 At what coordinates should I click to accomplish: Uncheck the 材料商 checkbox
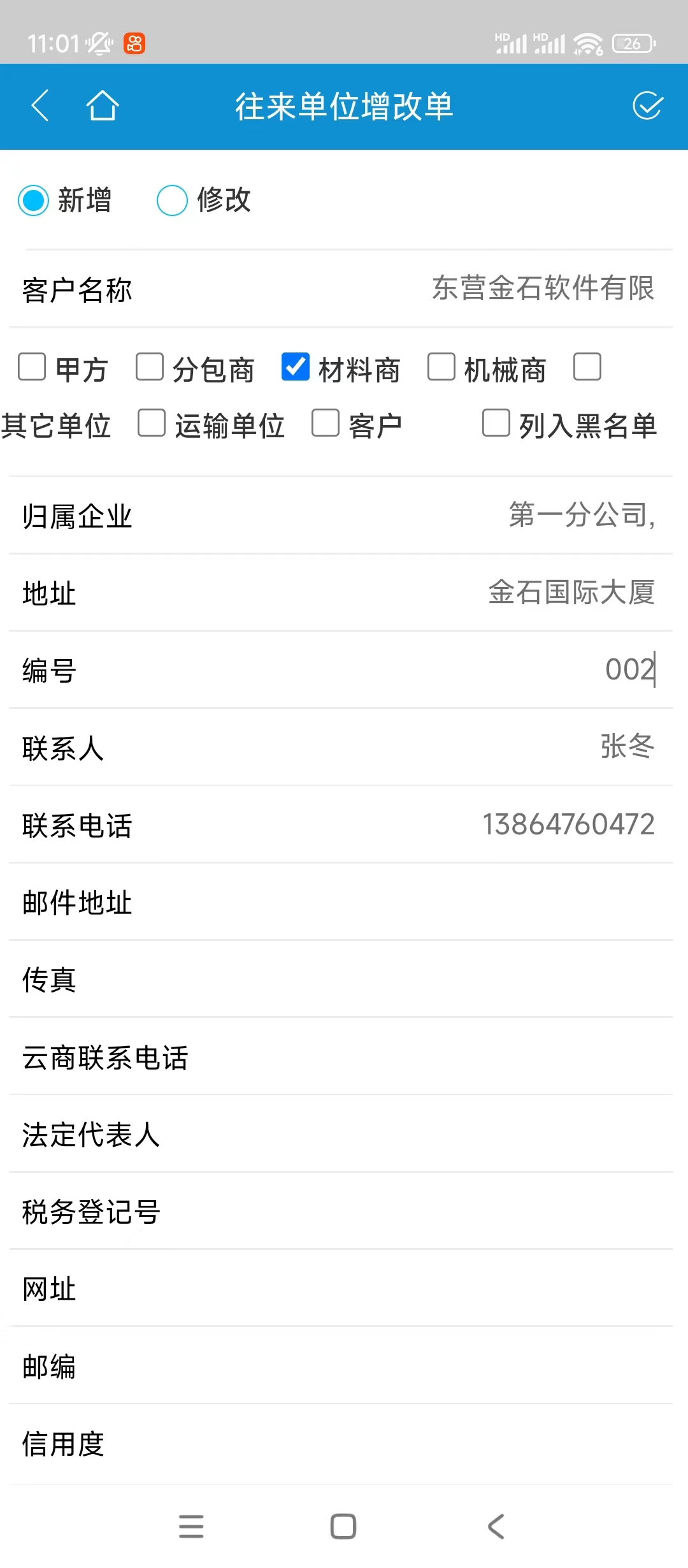(x=296, y=367)
